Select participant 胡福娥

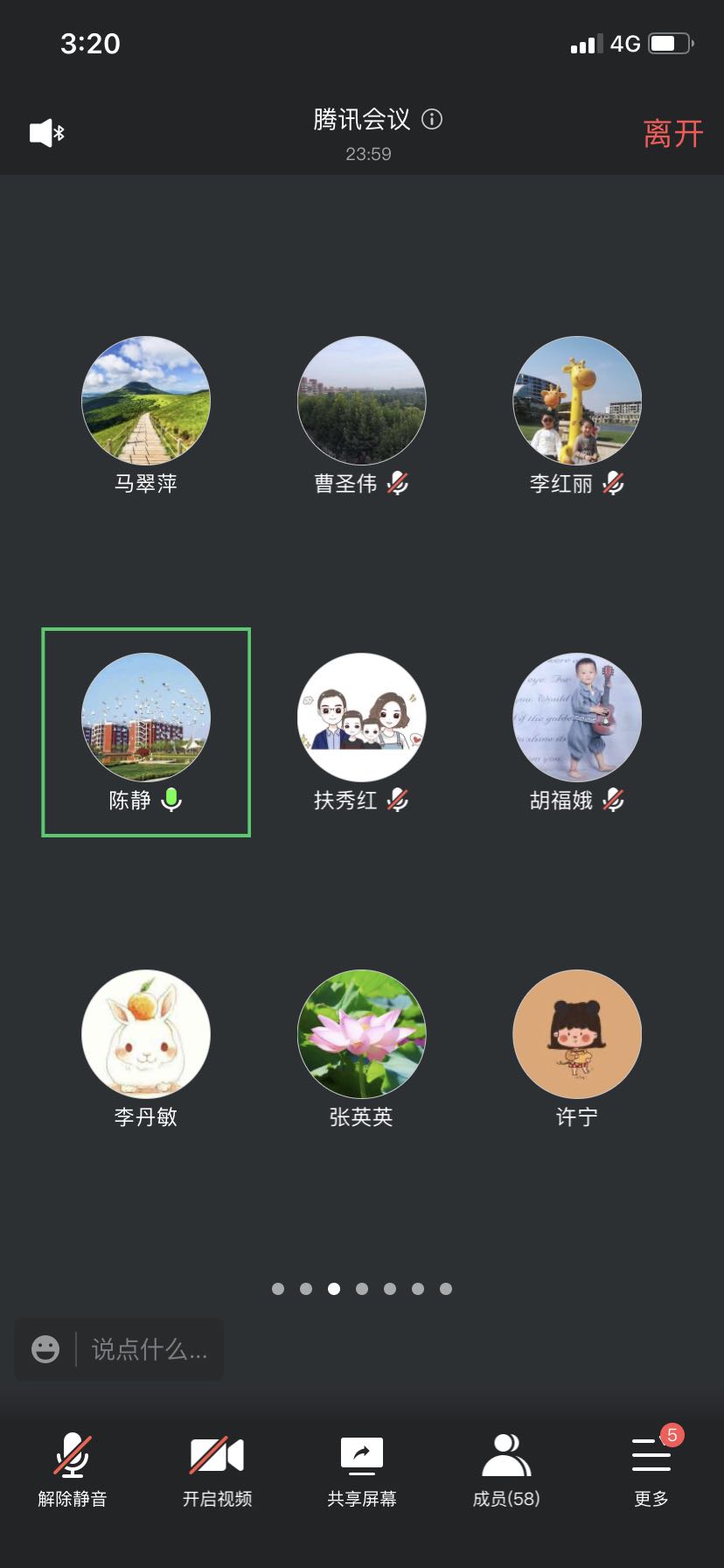point(577,718)
